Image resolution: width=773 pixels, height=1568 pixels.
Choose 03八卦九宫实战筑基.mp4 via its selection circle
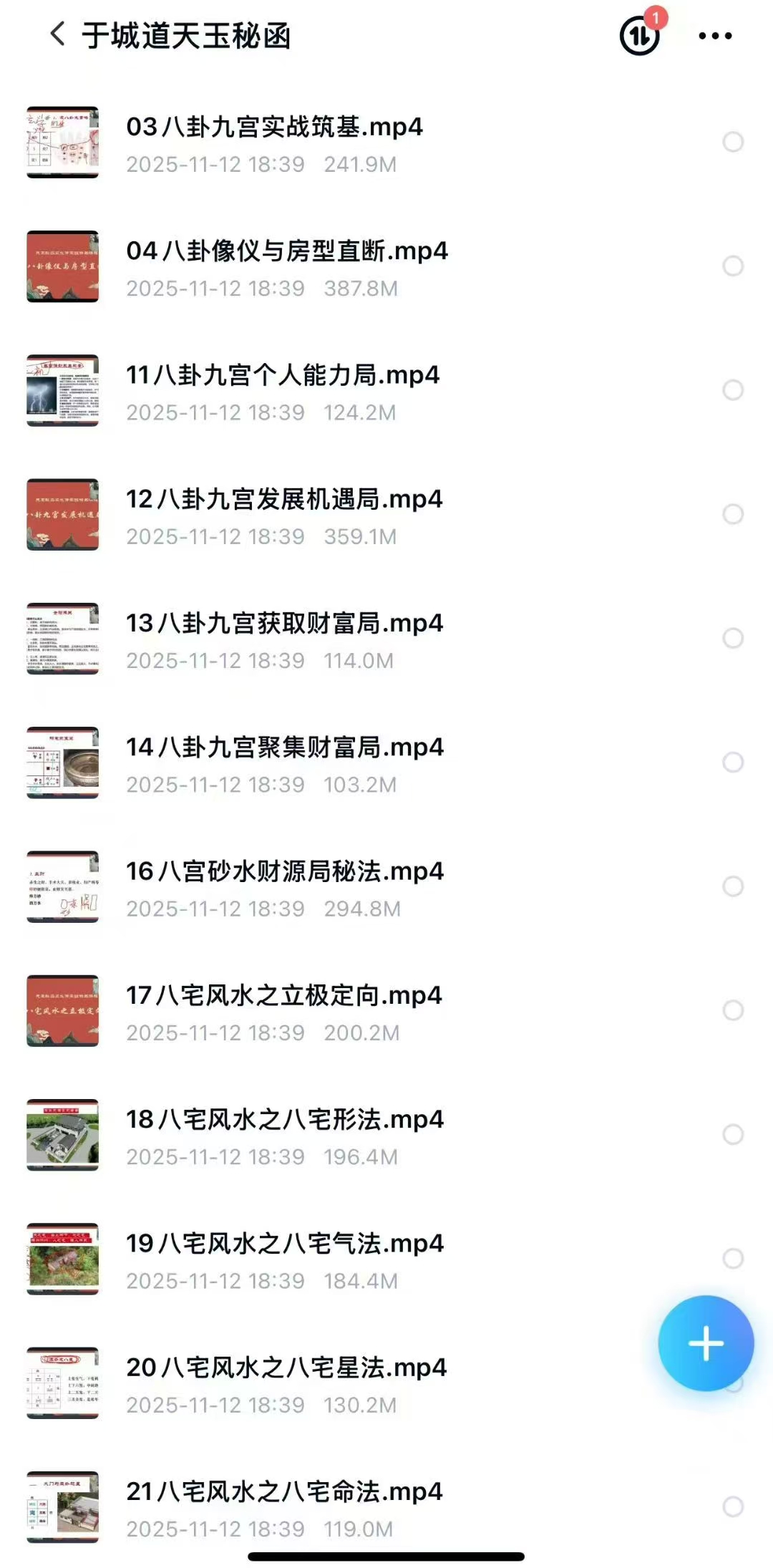point(733,142)
